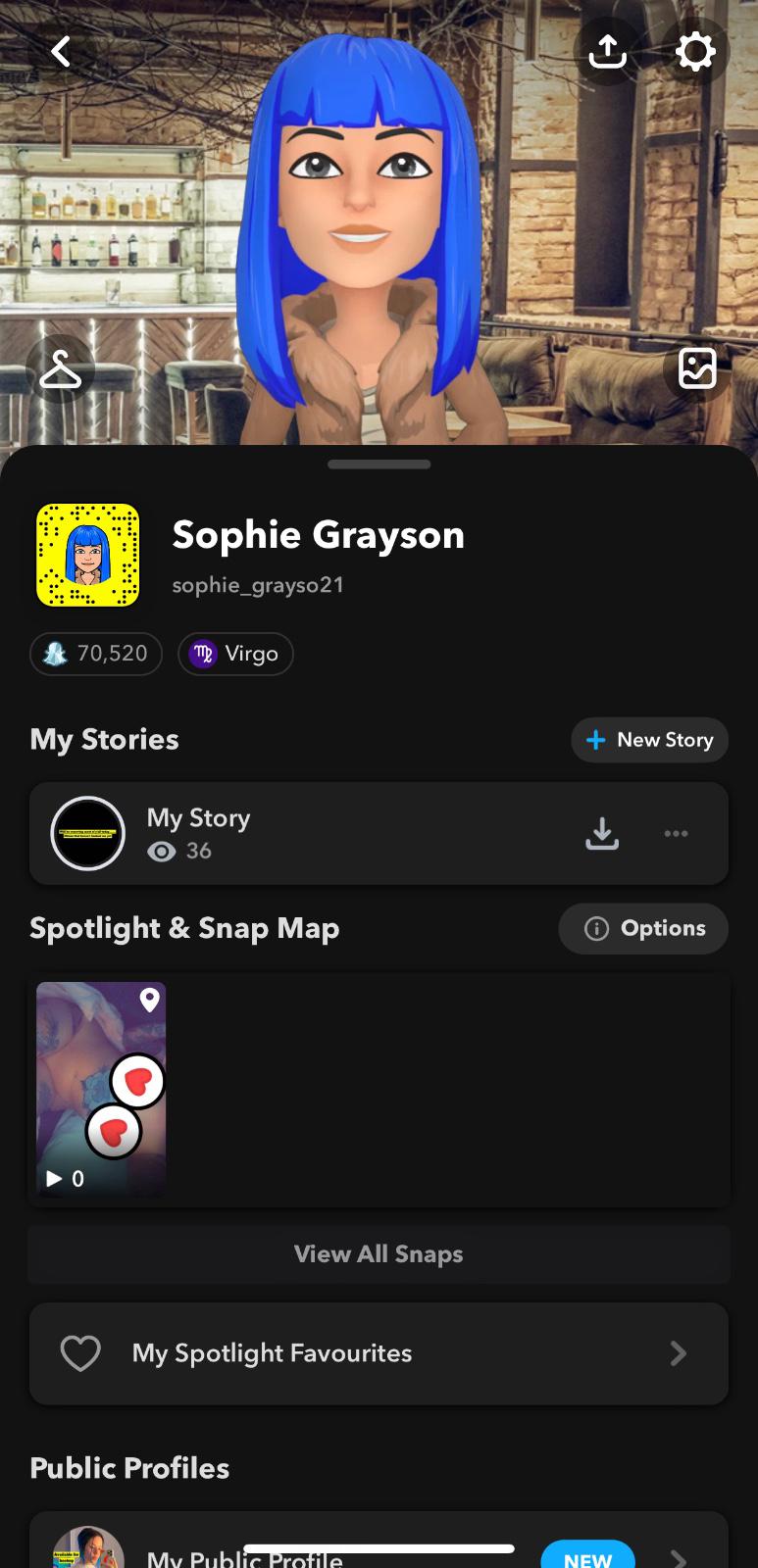Open My Spotlight Favourites
The width and height of the screenshot is (758, 1568).
tap(379, 1353)
